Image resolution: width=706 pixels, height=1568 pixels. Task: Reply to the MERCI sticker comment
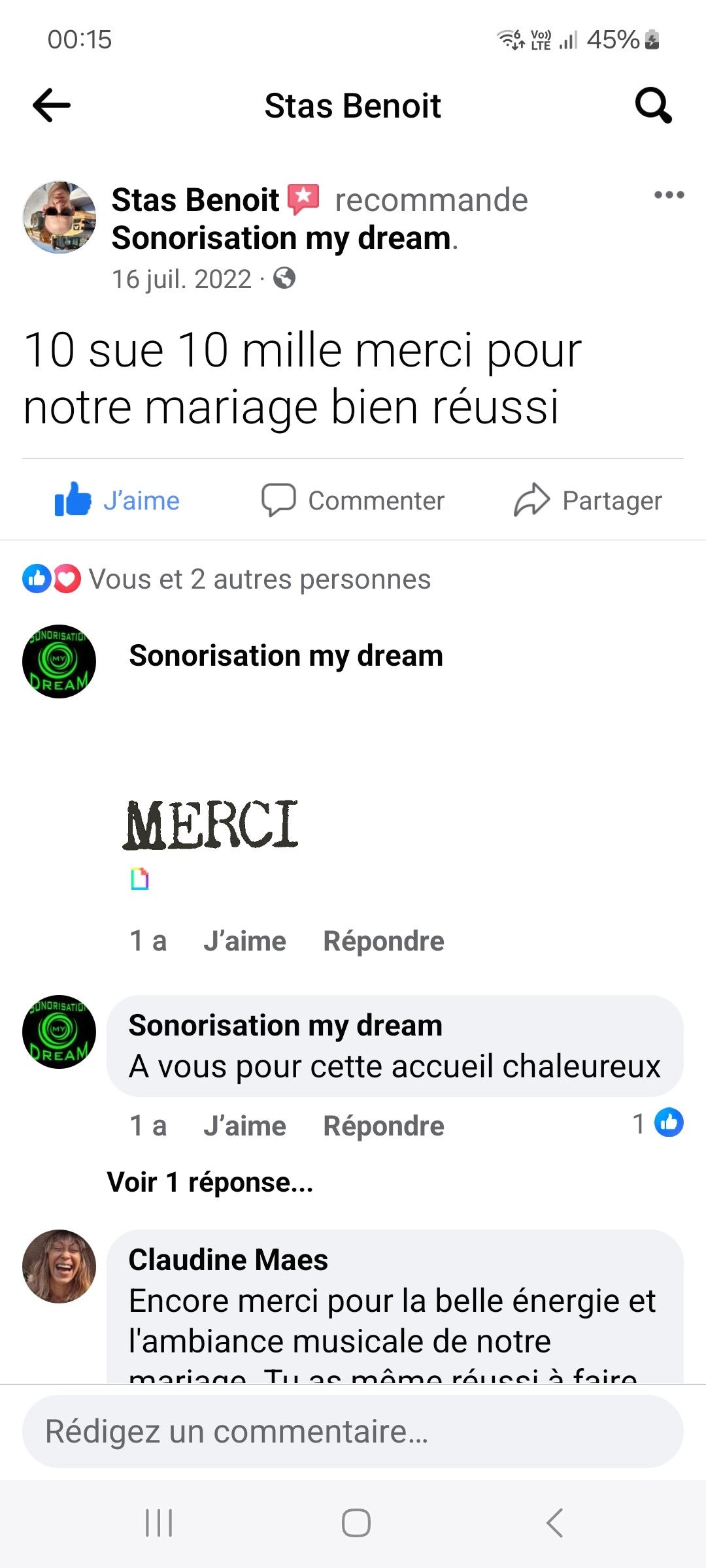[384, 941]
